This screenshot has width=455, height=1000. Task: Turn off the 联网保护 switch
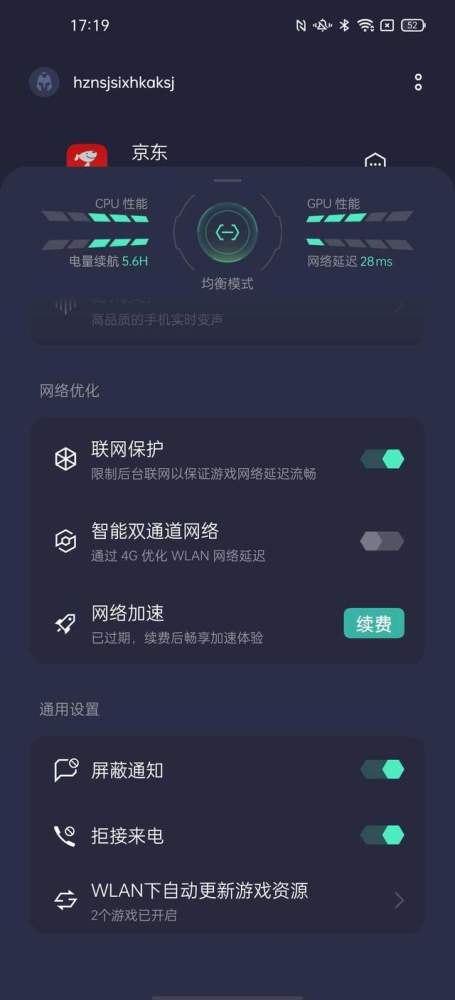(x=382, y=459)
